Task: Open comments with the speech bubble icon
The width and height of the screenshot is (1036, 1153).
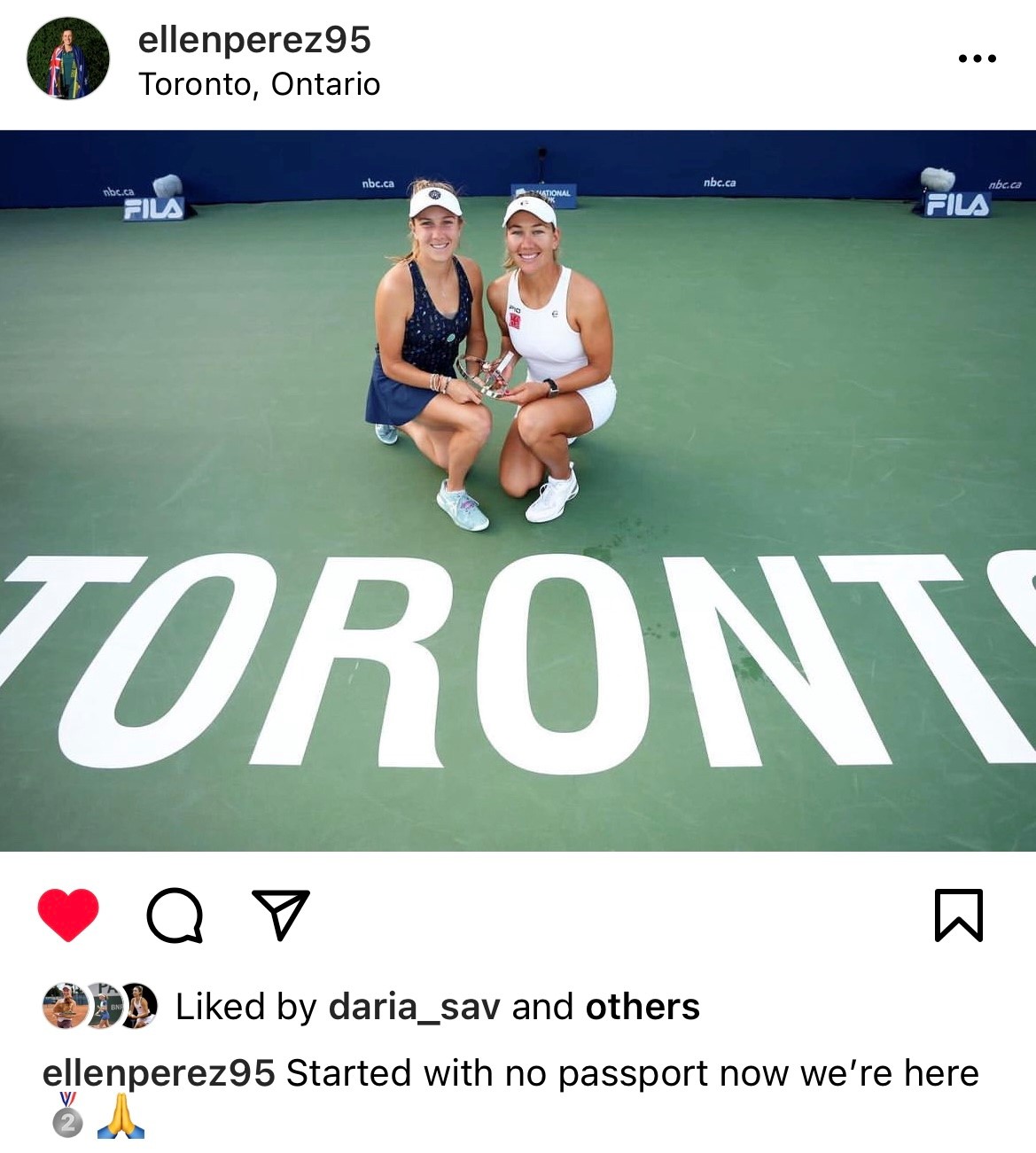Action: click(175, 915)
